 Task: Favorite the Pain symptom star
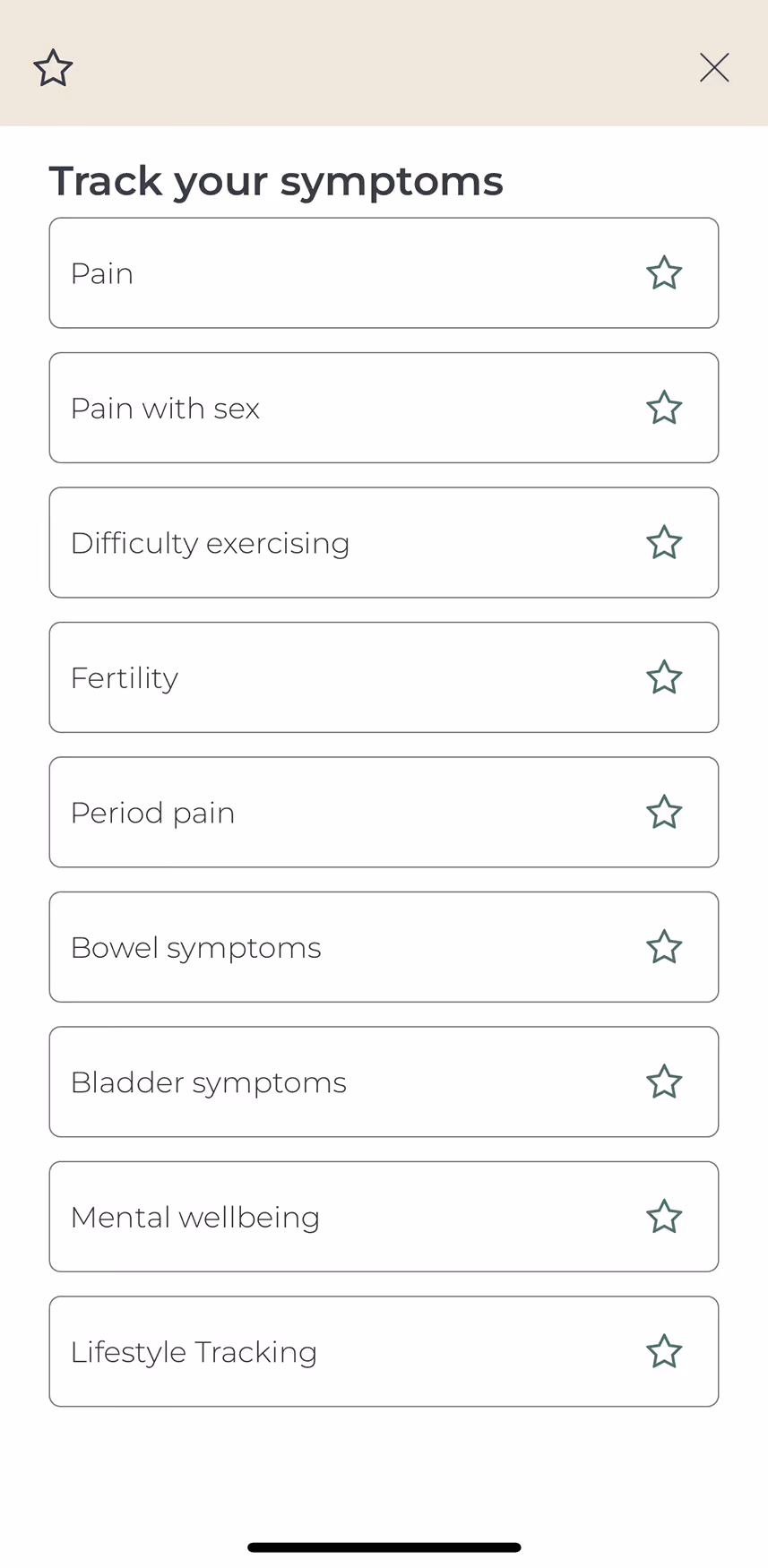[664, 273]
